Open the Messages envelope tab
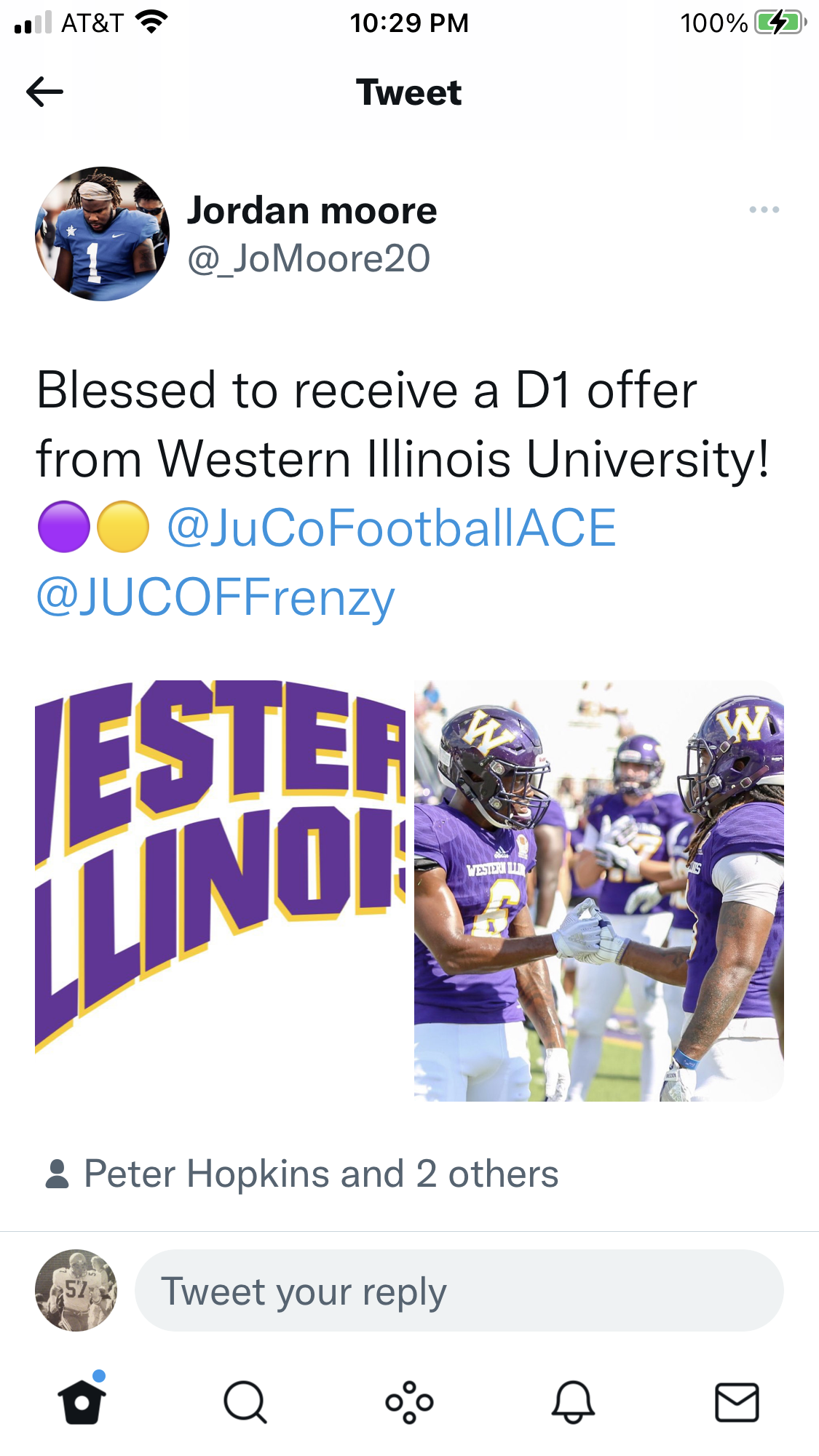Screen dimensions: 819x1456 pyautogui.click(x=737, y=1401)
